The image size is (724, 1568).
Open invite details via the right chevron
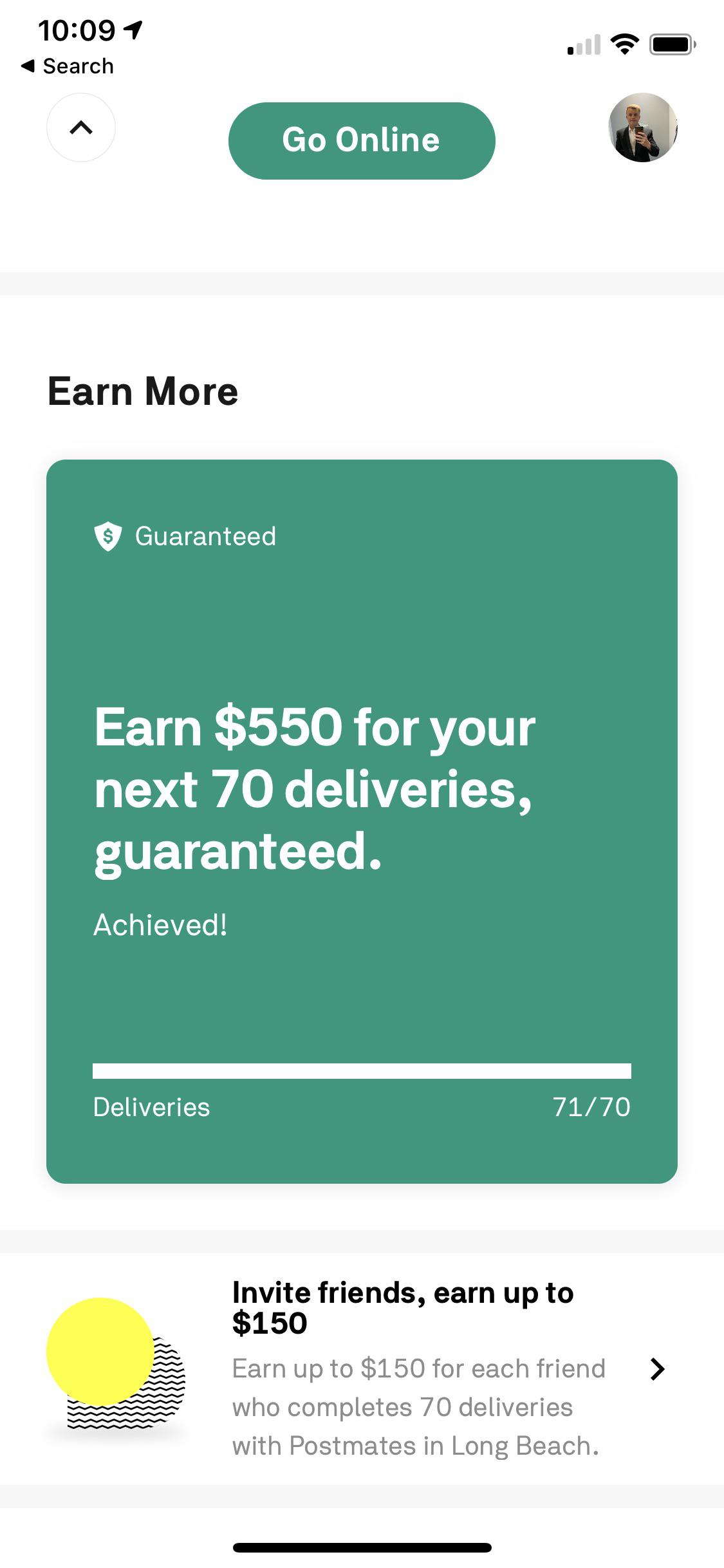coord(658,1368)
